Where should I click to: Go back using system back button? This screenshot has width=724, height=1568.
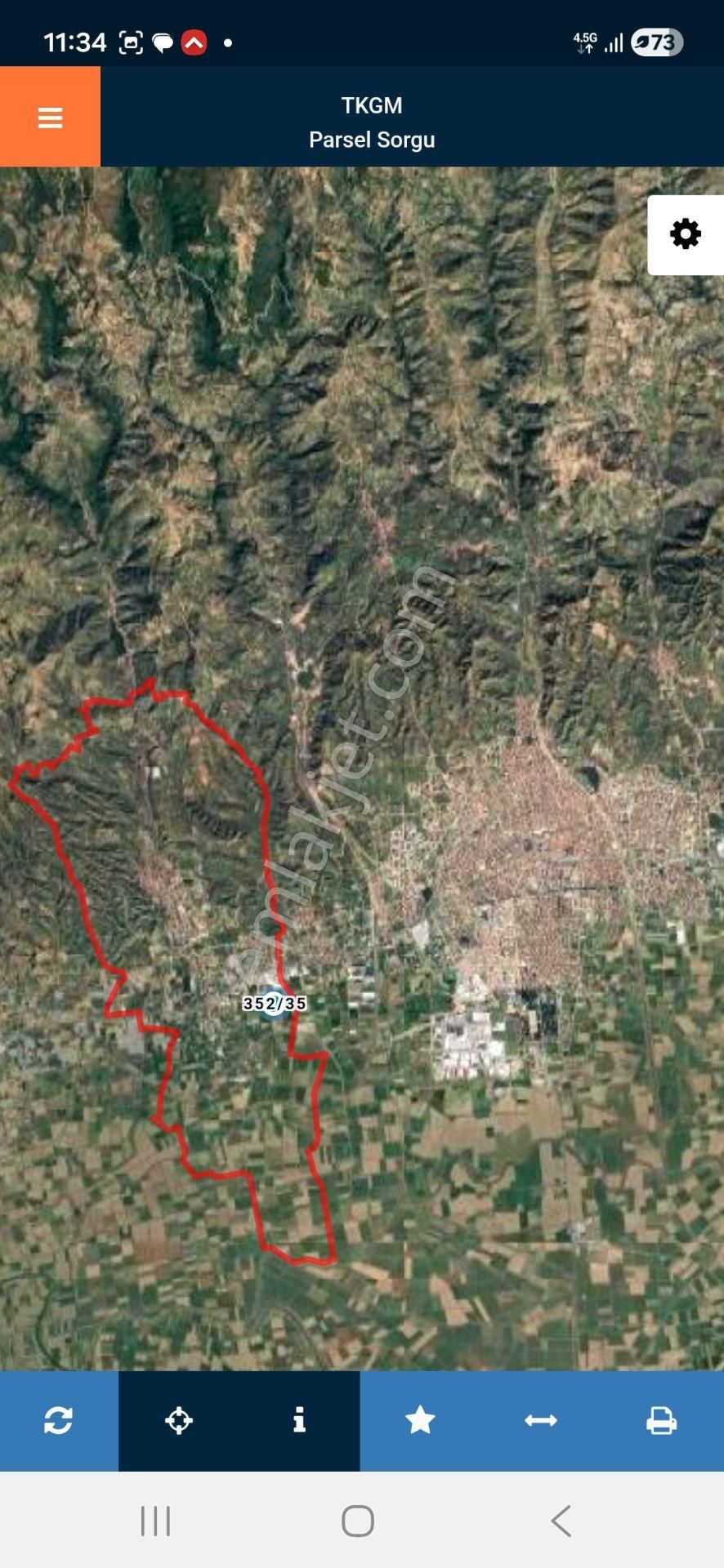[561, 1521]
